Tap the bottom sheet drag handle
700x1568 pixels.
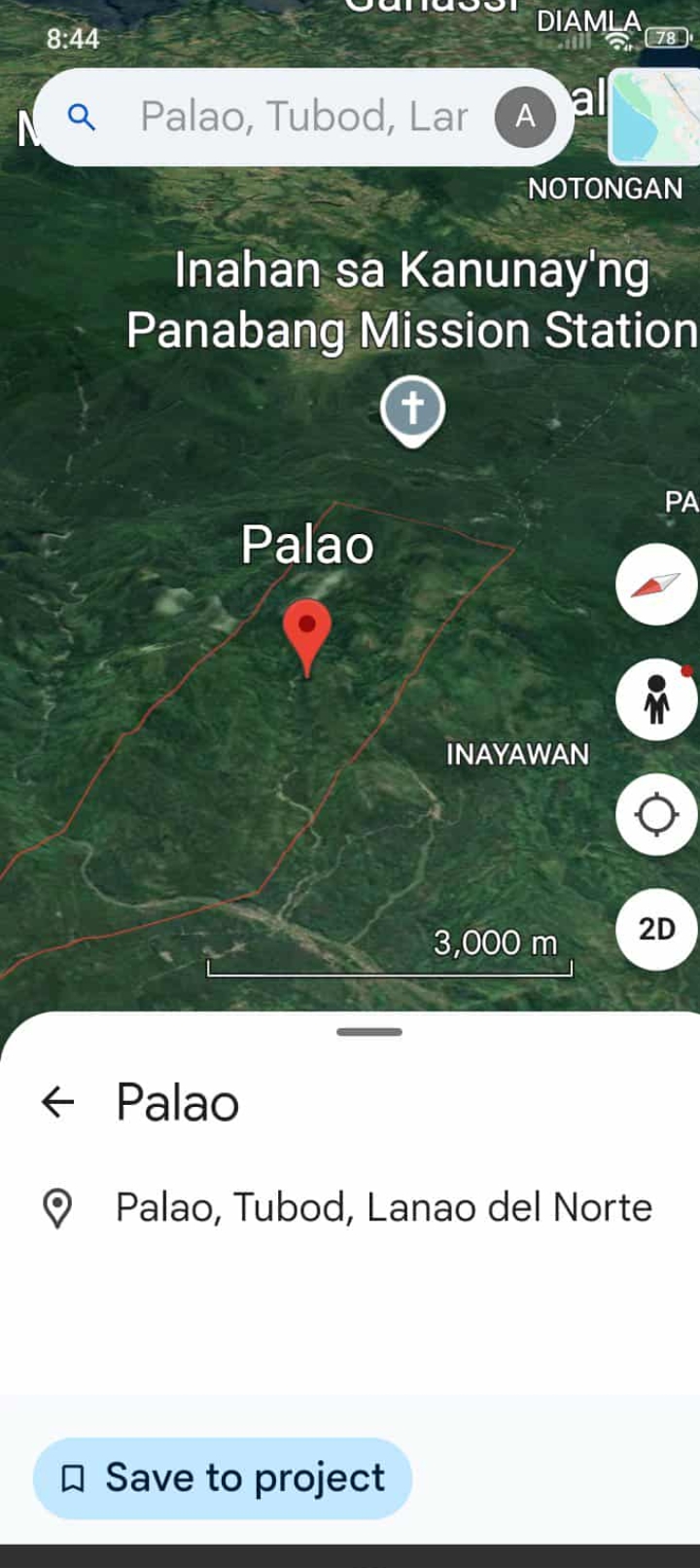369,1032
